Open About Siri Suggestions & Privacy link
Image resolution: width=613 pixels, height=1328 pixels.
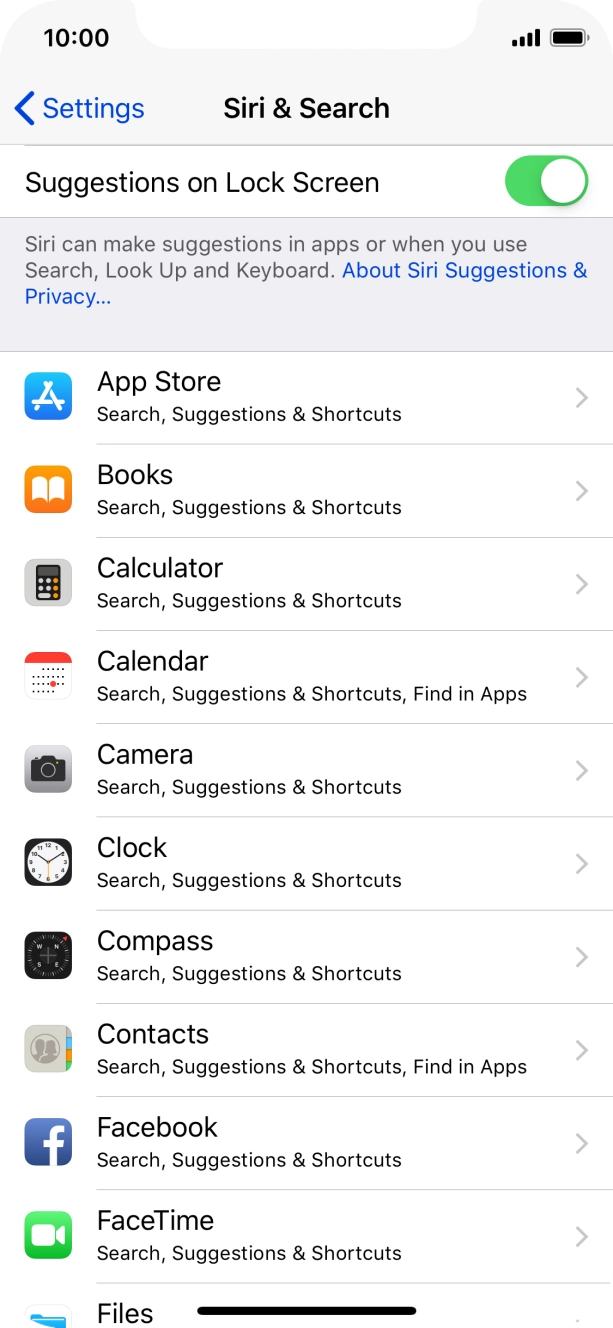[306, 283]
